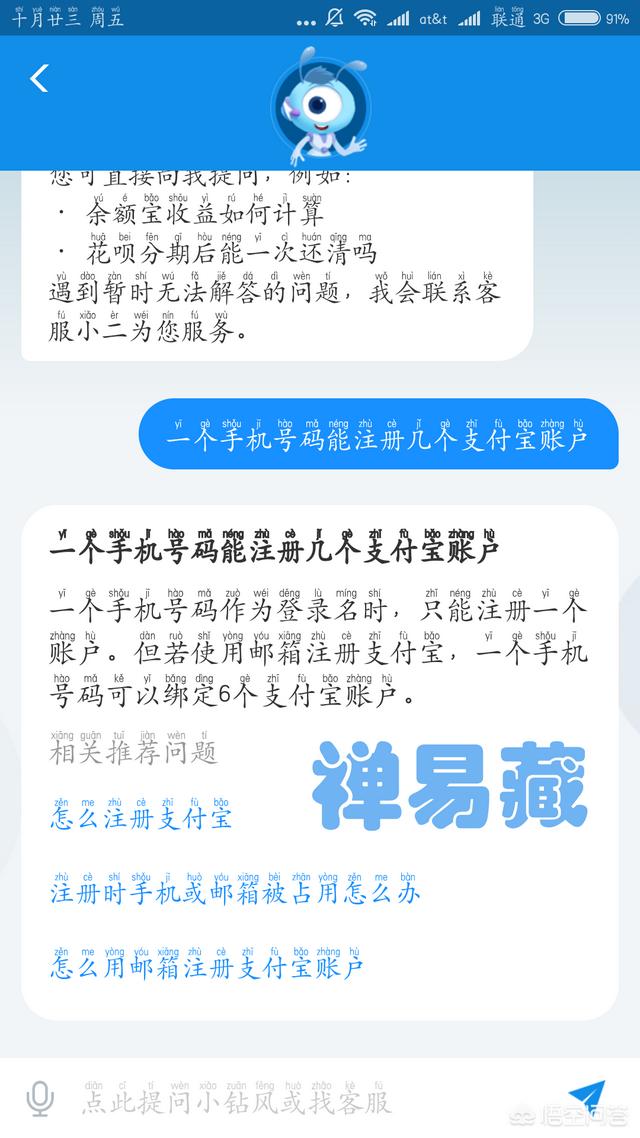
Task: Open the link 怎么用邮箱注册支付宝账户
Action: (x=207, y=964)
